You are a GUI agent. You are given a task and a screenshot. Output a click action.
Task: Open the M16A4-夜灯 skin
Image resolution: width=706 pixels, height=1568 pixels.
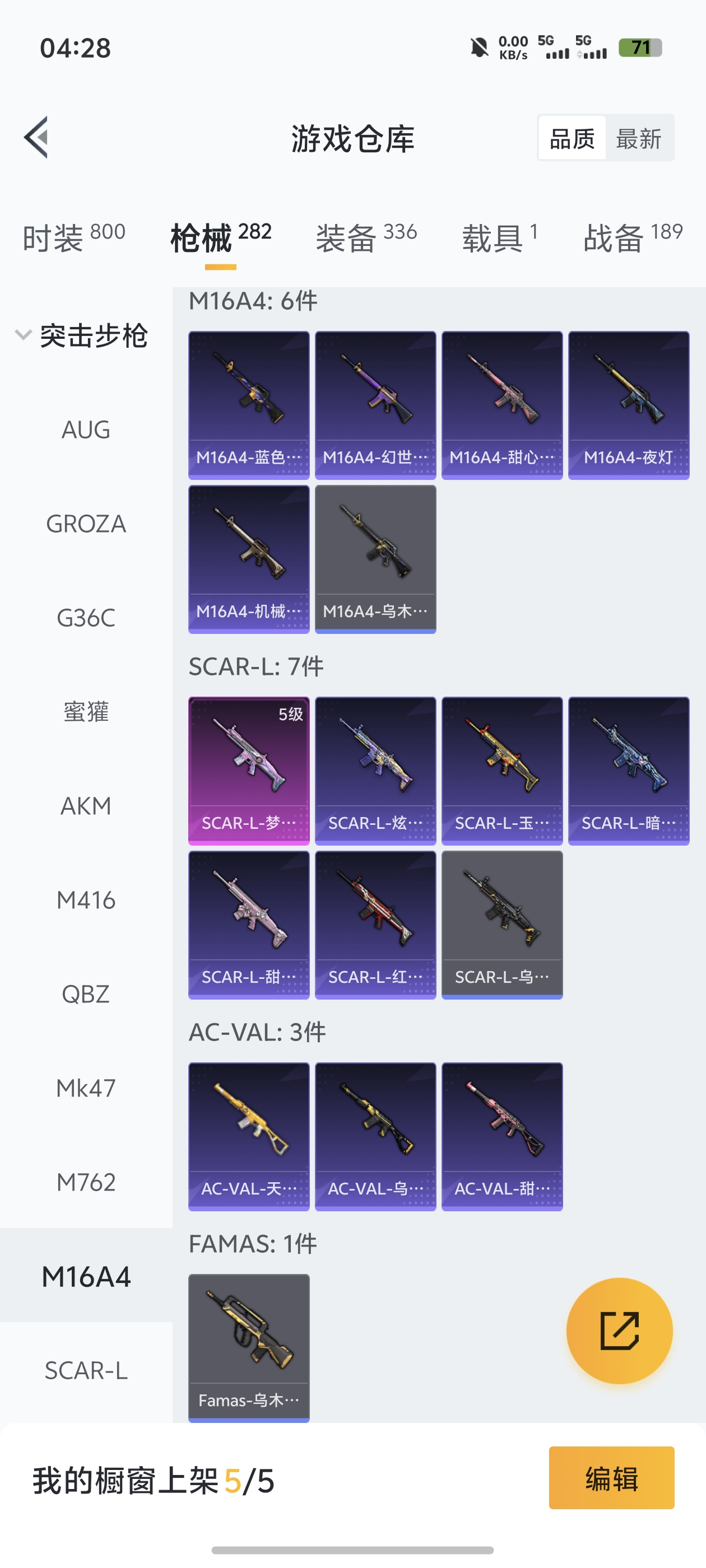(628, 405)
